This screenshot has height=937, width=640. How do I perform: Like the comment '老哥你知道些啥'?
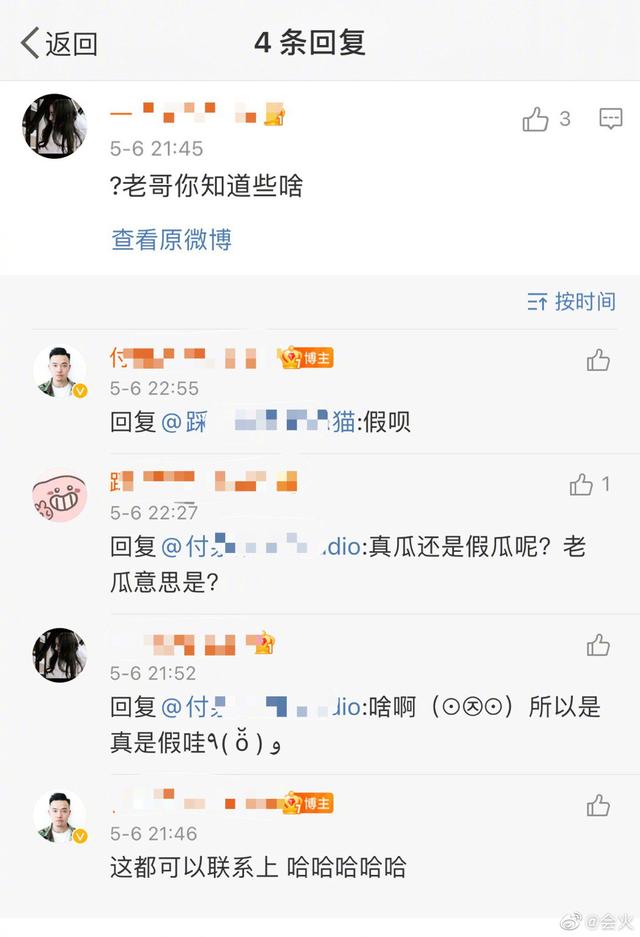537,120
